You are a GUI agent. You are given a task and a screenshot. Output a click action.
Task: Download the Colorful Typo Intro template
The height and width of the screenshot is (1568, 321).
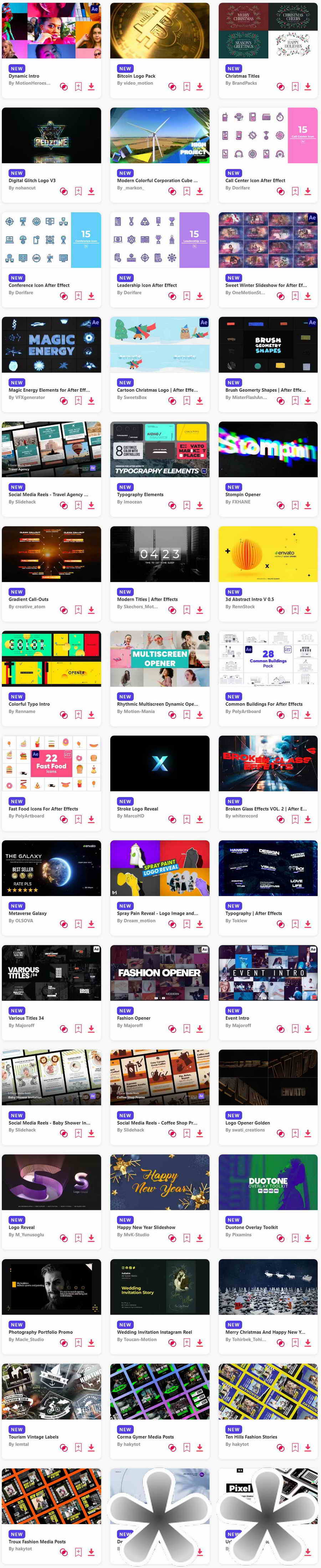(91, 714)
